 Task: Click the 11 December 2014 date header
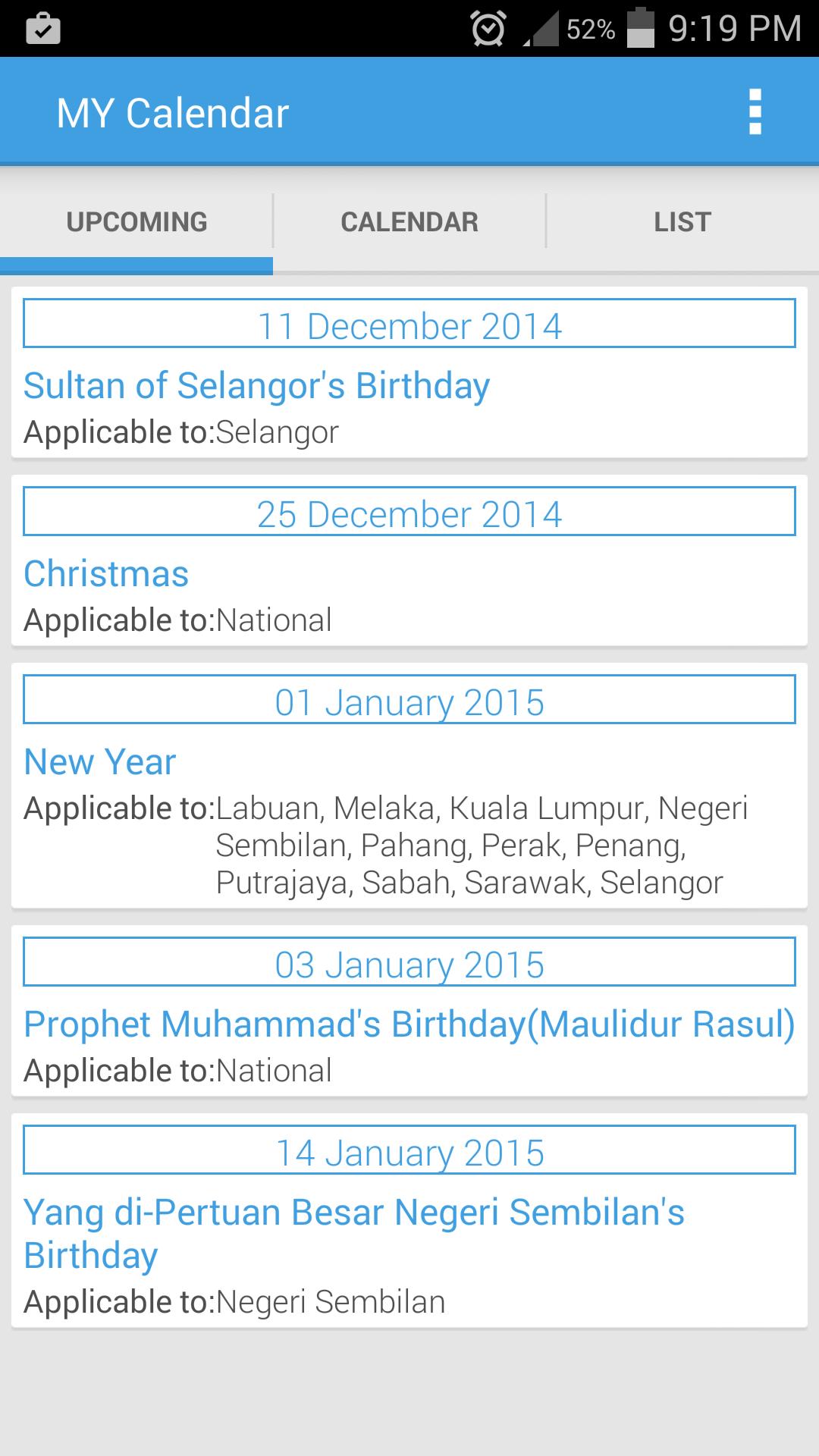pyautogui.click(x=409, y=325)
